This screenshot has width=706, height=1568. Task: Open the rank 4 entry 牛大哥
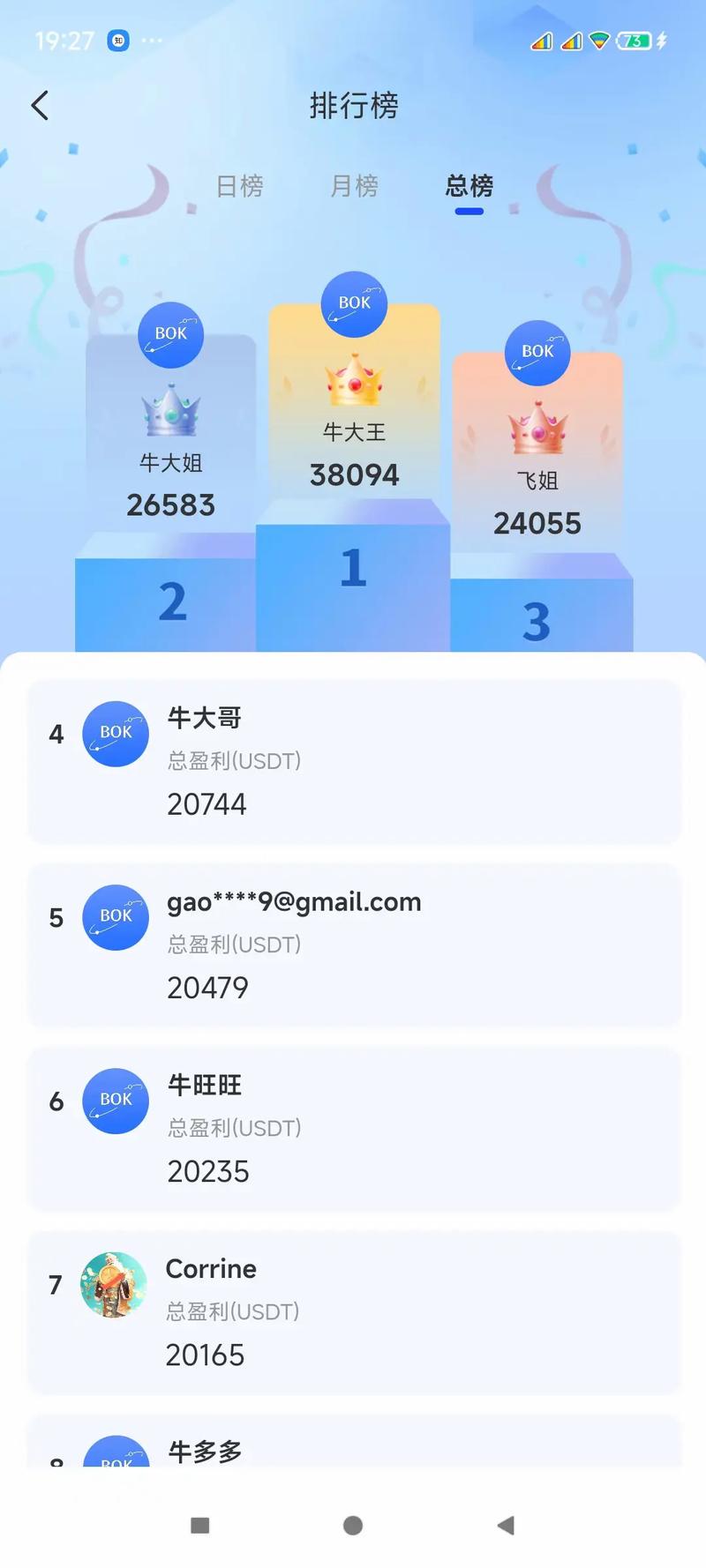tap(353, 761)
